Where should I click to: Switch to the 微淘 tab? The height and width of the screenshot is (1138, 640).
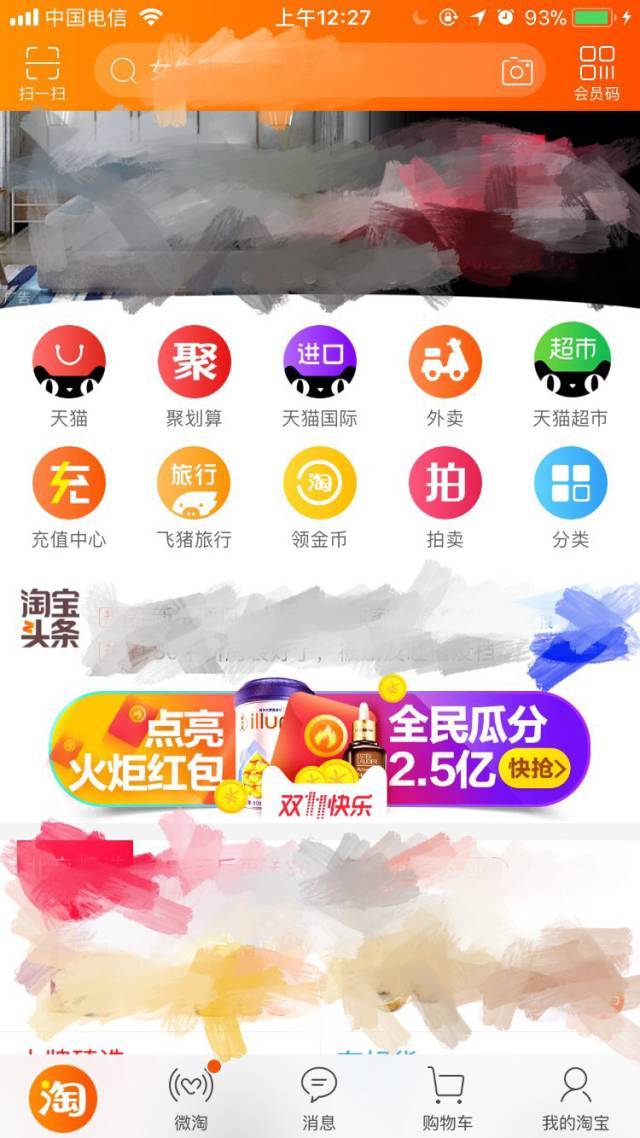190,1098
